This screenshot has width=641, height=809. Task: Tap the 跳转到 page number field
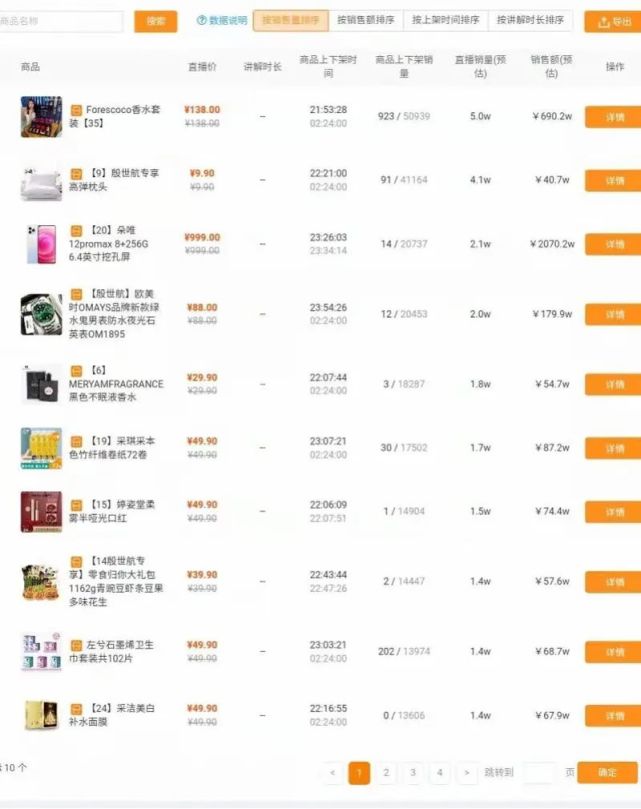(x=539, y=773)
